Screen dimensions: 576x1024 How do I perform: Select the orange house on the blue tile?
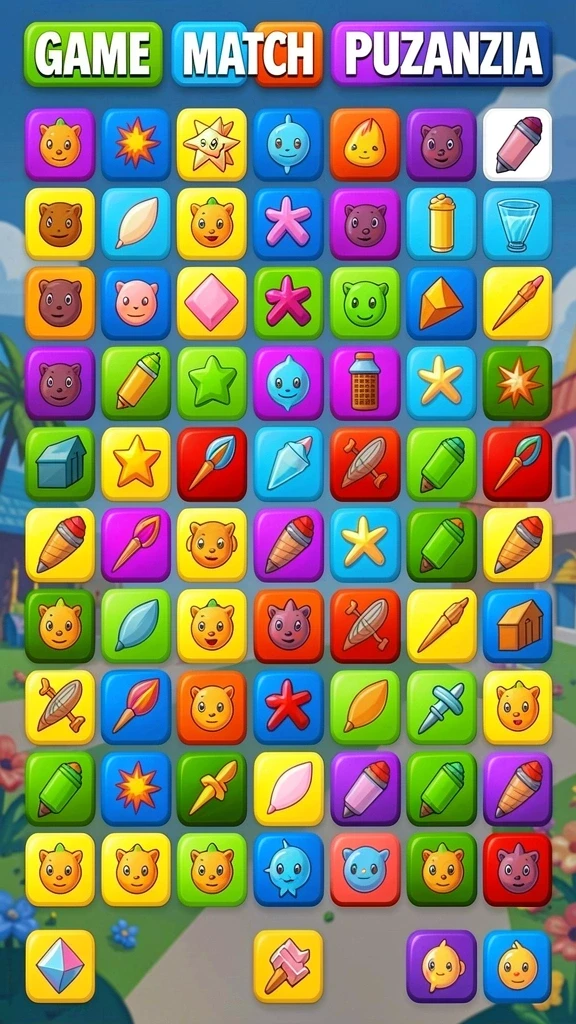tap(517, 626)
